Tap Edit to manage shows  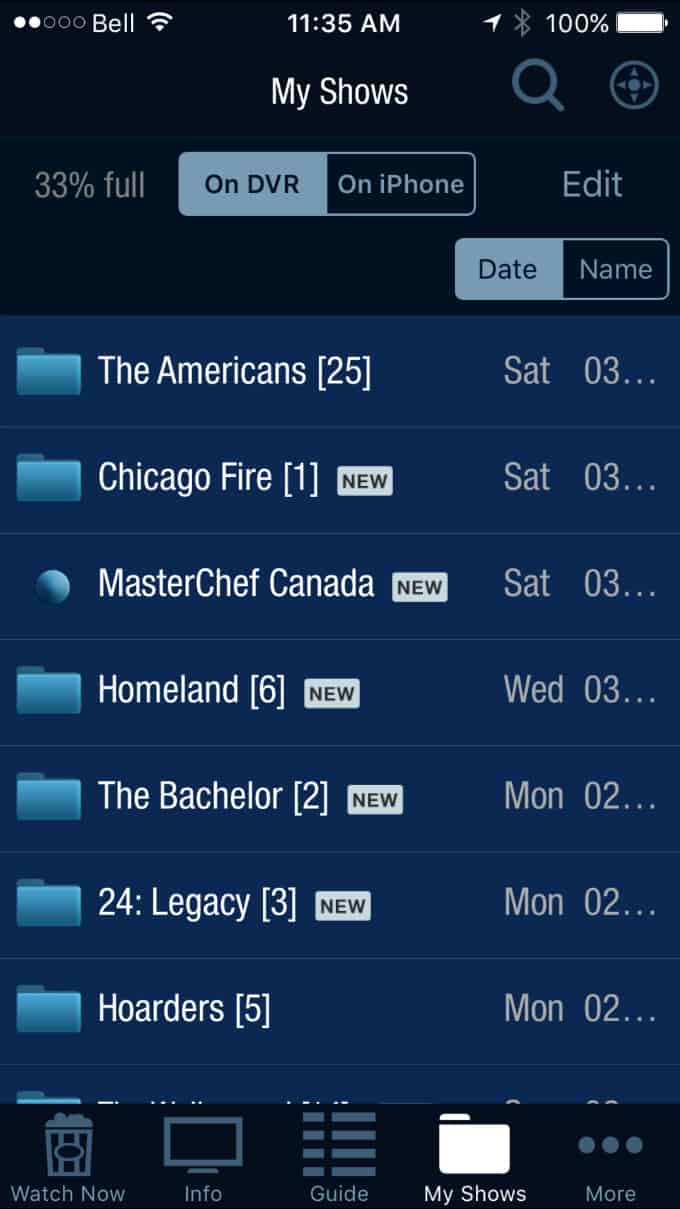point(592,184)
